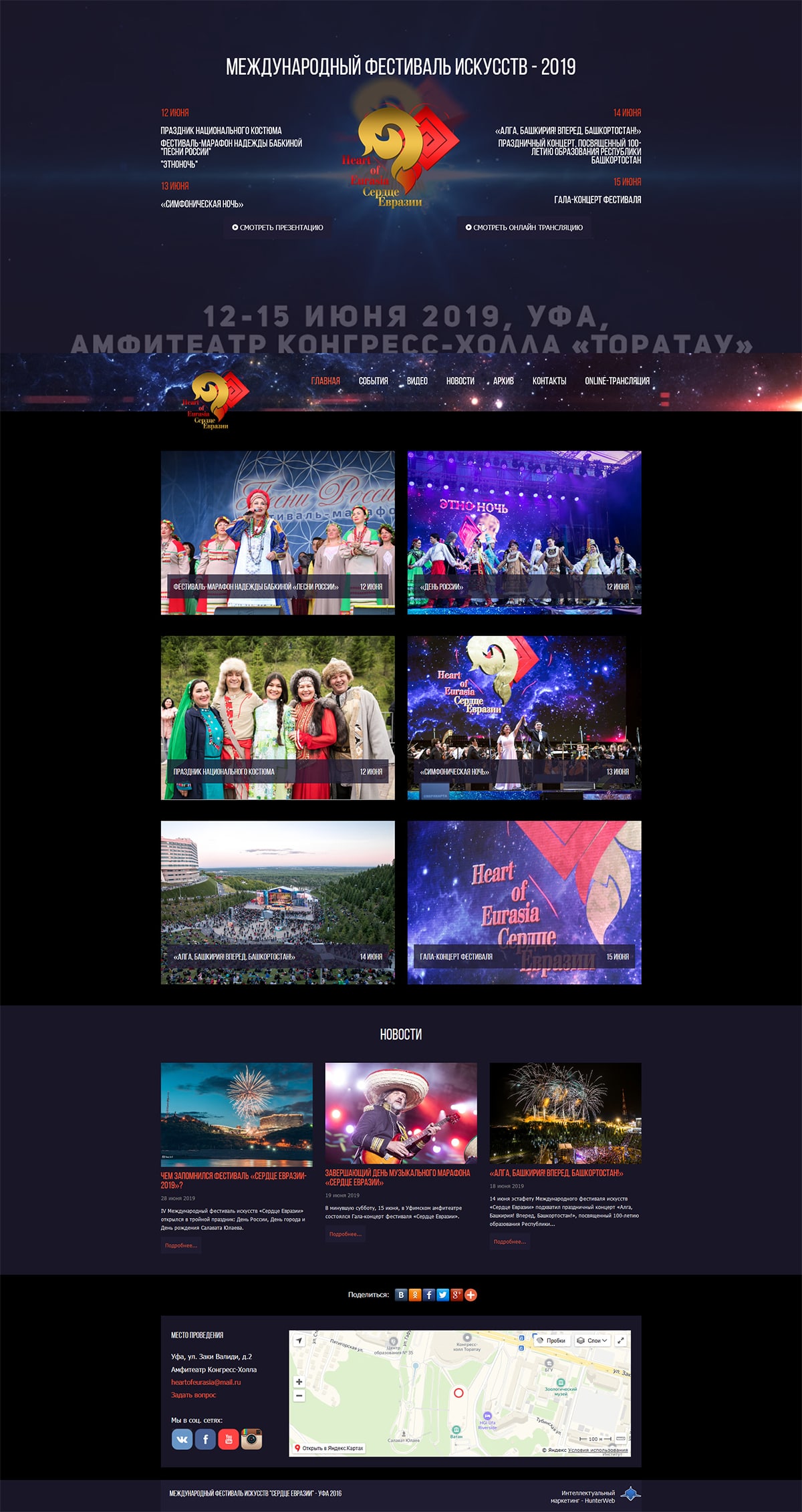
Task: Tap «Подробнее» under «Завершающий день музыкального марафона»
Action: (345, 1234)
